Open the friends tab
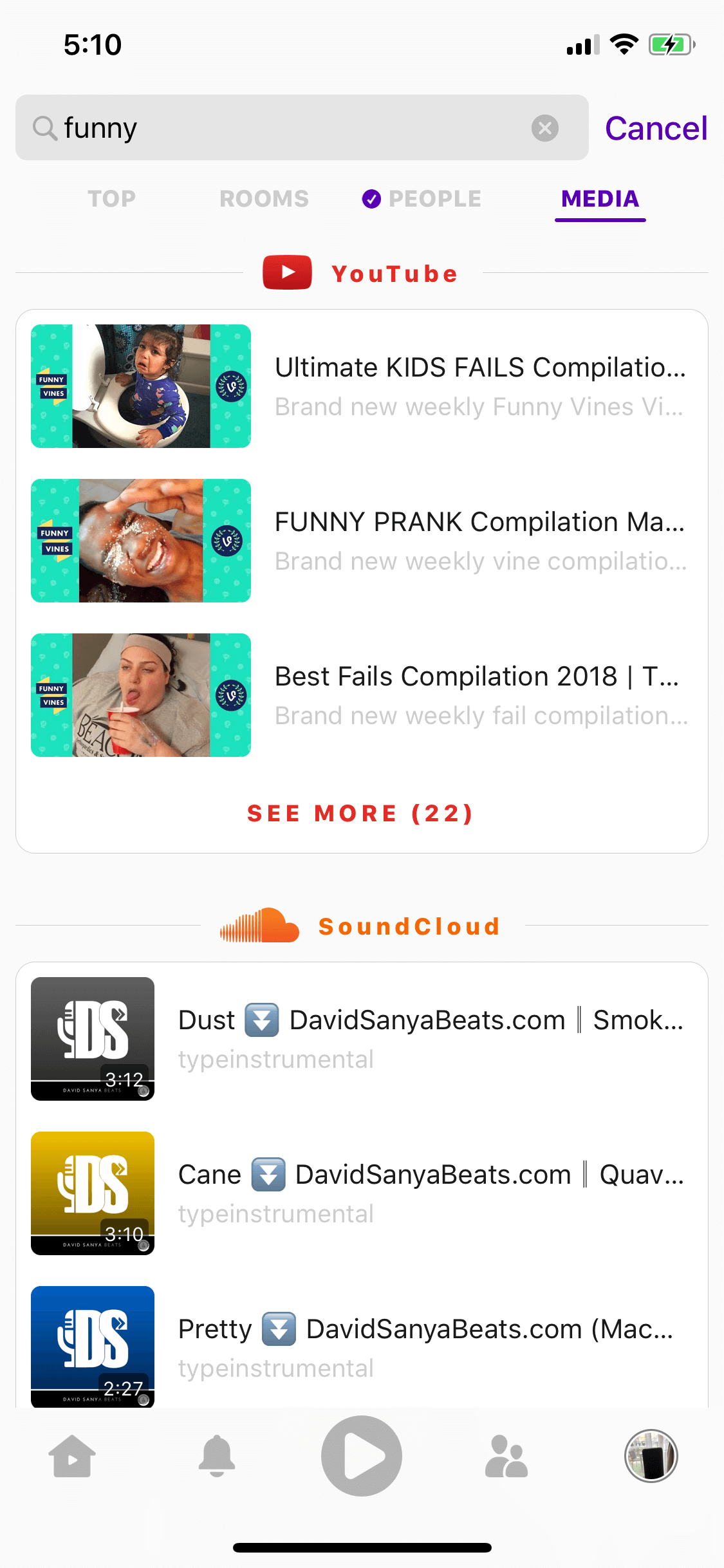 coord(506,1456)
